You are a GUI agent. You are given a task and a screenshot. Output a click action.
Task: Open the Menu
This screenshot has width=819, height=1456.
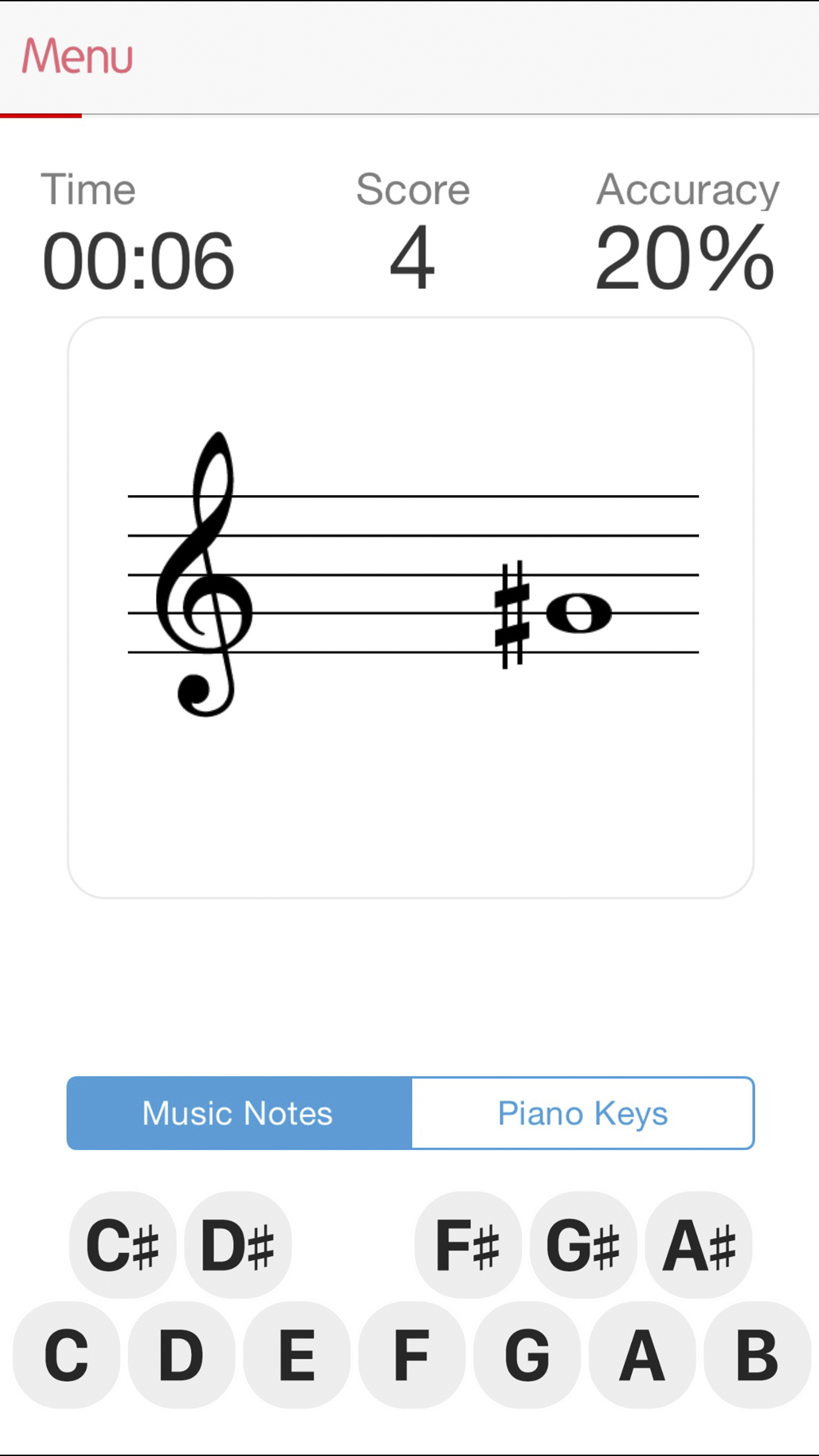click(x=77, y=56)
